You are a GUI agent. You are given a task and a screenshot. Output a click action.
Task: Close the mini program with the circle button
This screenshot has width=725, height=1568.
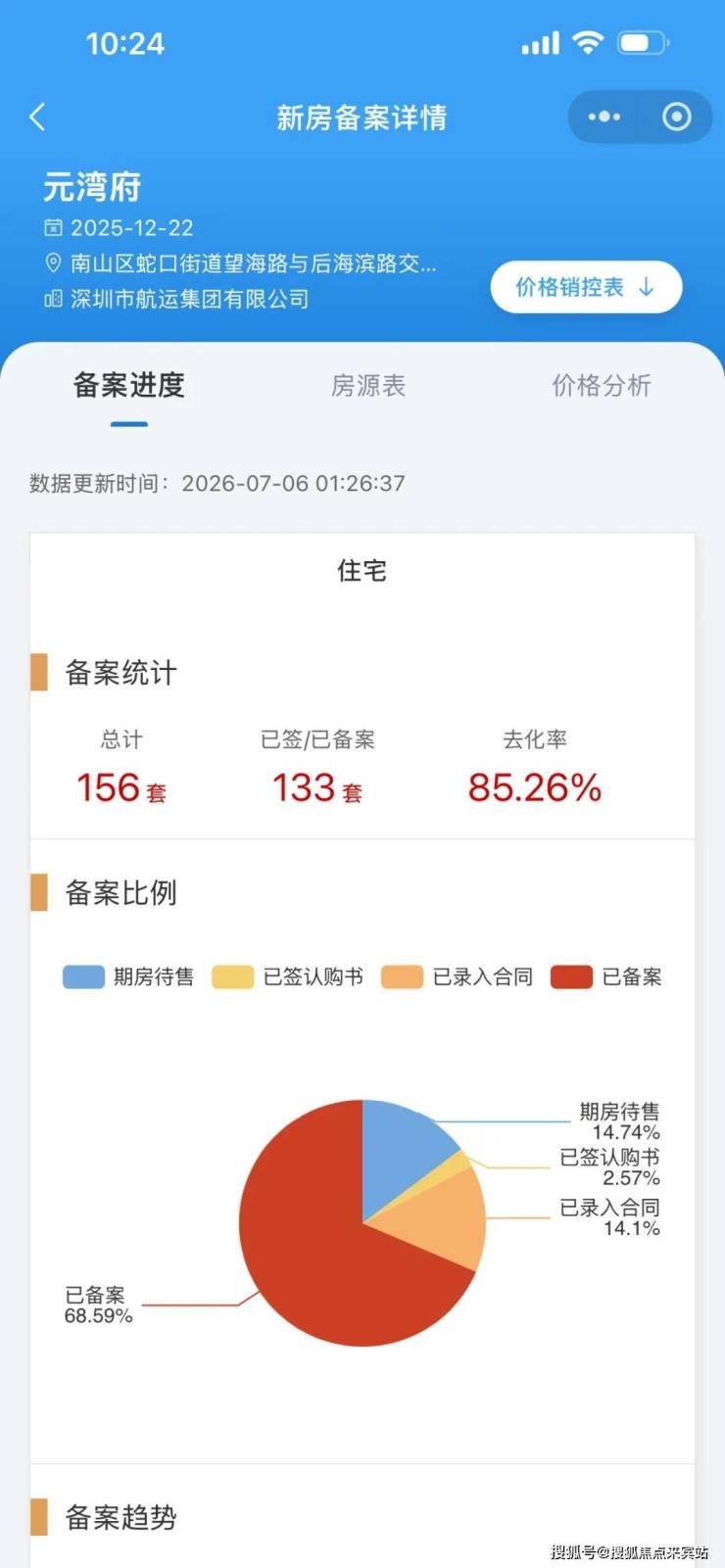pos(677,117)
